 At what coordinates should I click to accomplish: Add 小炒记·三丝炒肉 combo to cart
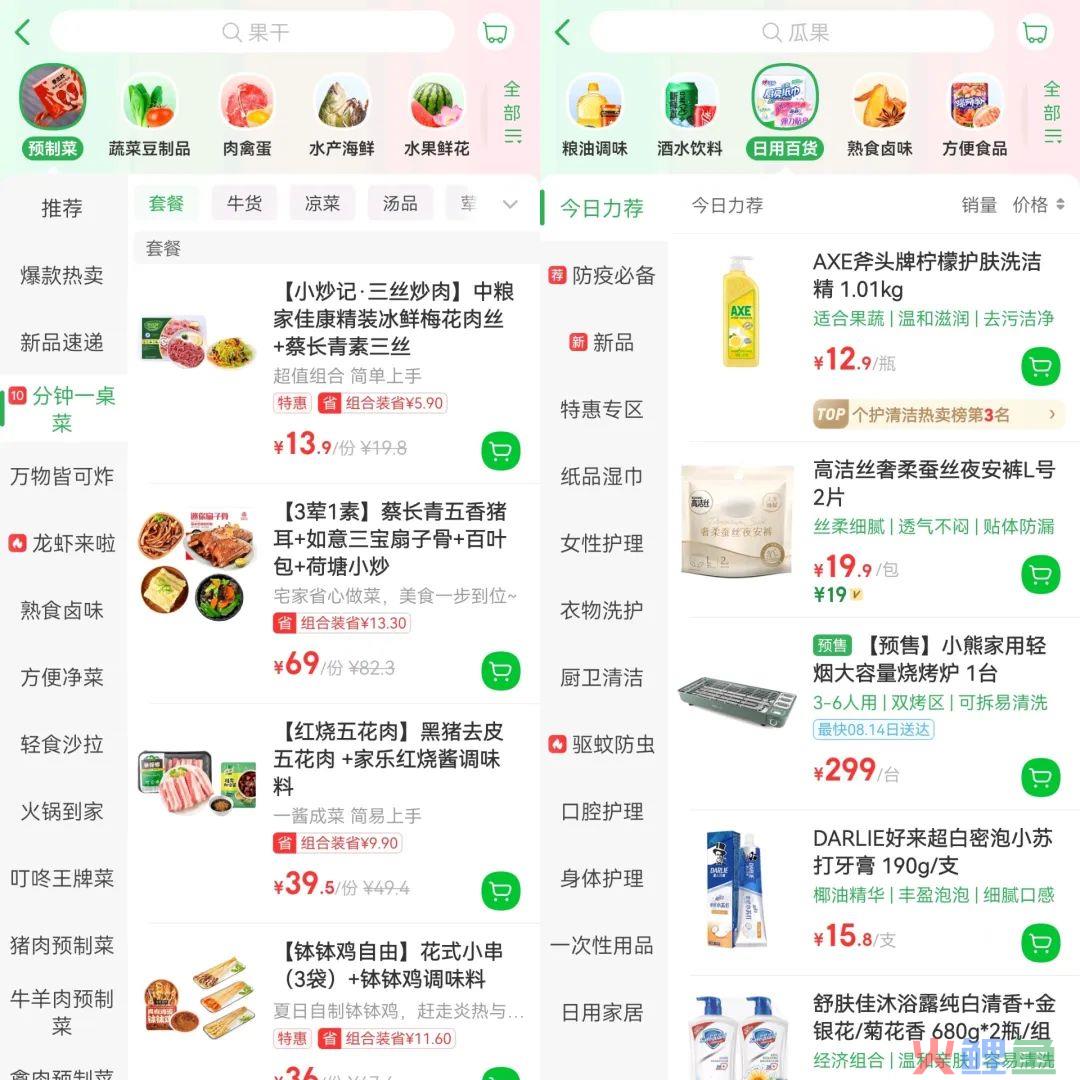[501, 451]
